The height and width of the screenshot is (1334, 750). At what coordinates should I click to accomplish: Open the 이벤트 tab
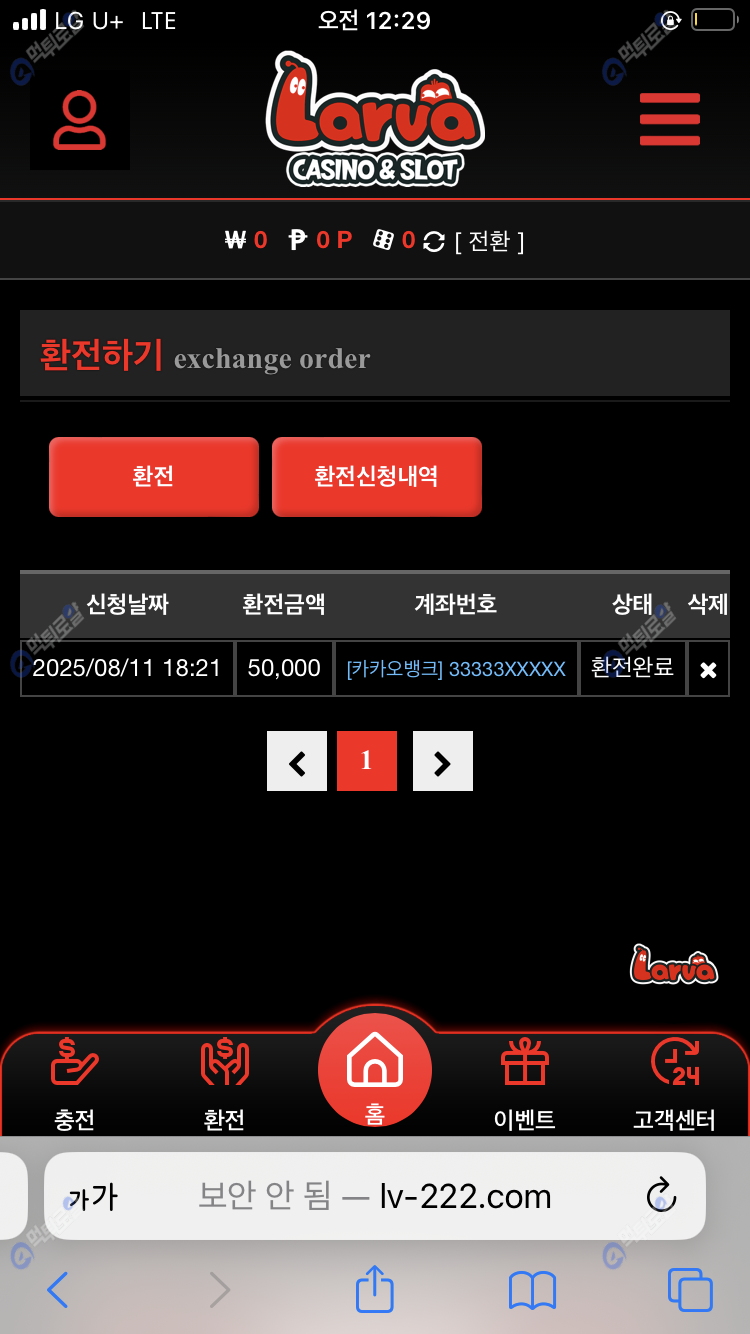pos(525,1085)
